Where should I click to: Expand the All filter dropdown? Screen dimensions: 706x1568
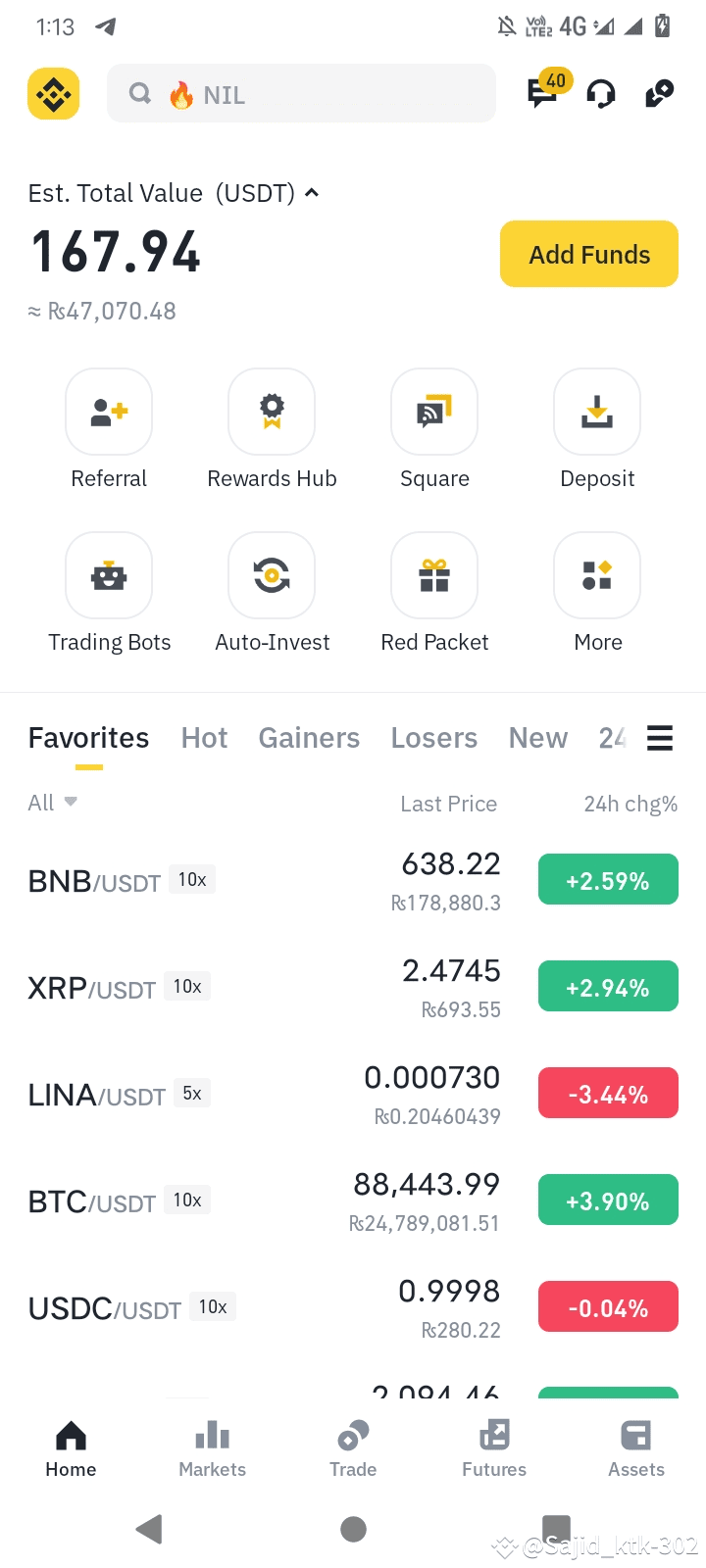coord(52,803)
